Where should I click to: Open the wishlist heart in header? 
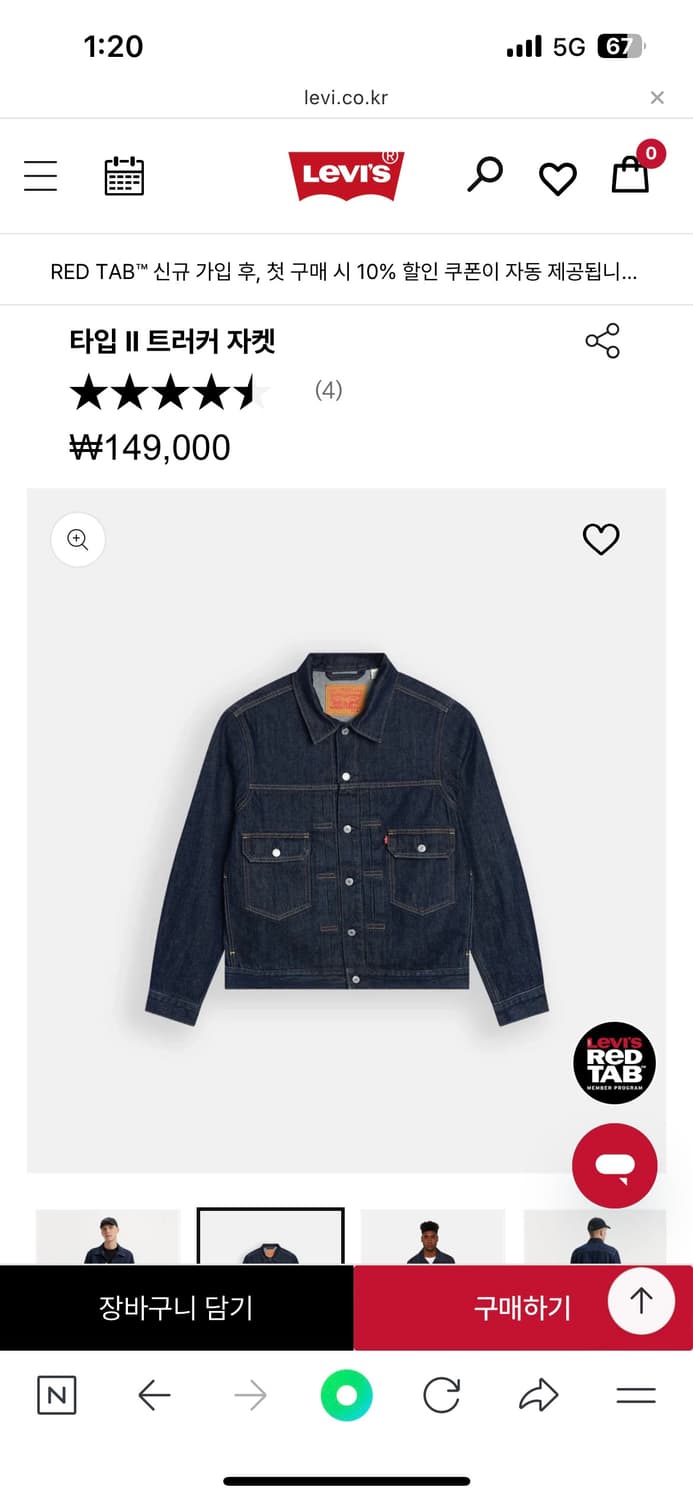coord(558,178)
